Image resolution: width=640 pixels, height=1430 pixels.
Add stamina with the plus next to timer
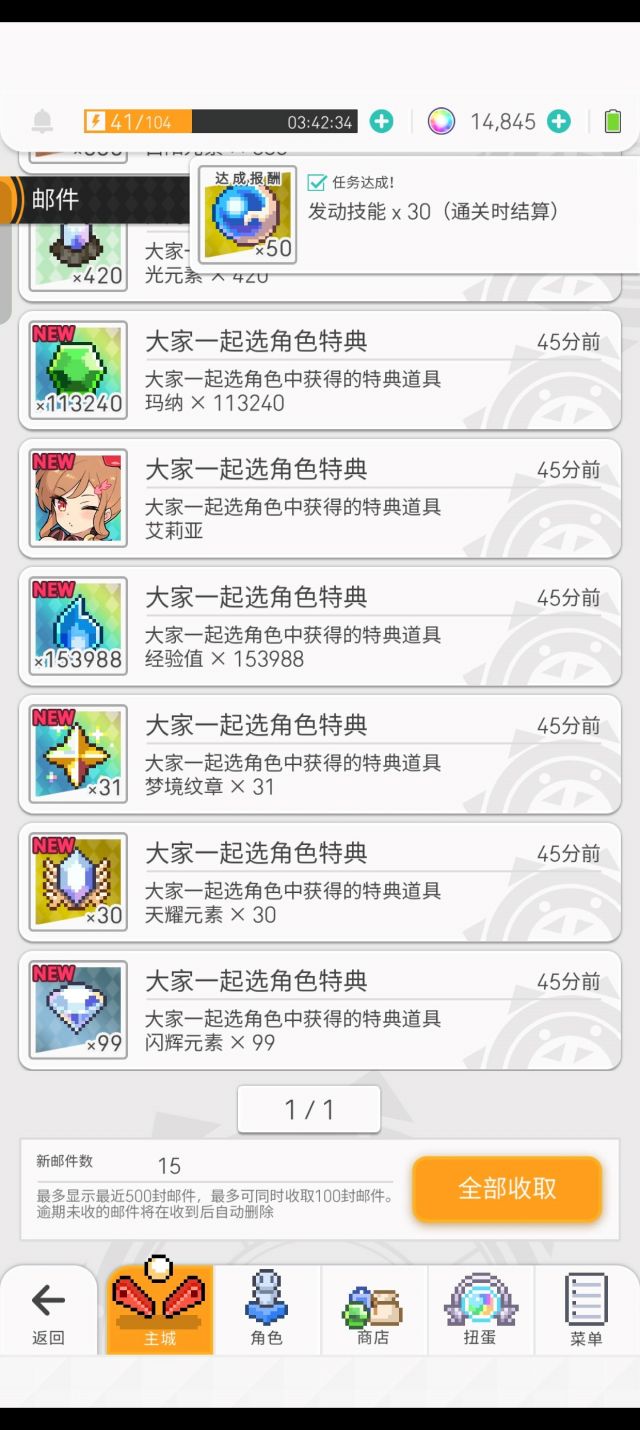point(381,122)
